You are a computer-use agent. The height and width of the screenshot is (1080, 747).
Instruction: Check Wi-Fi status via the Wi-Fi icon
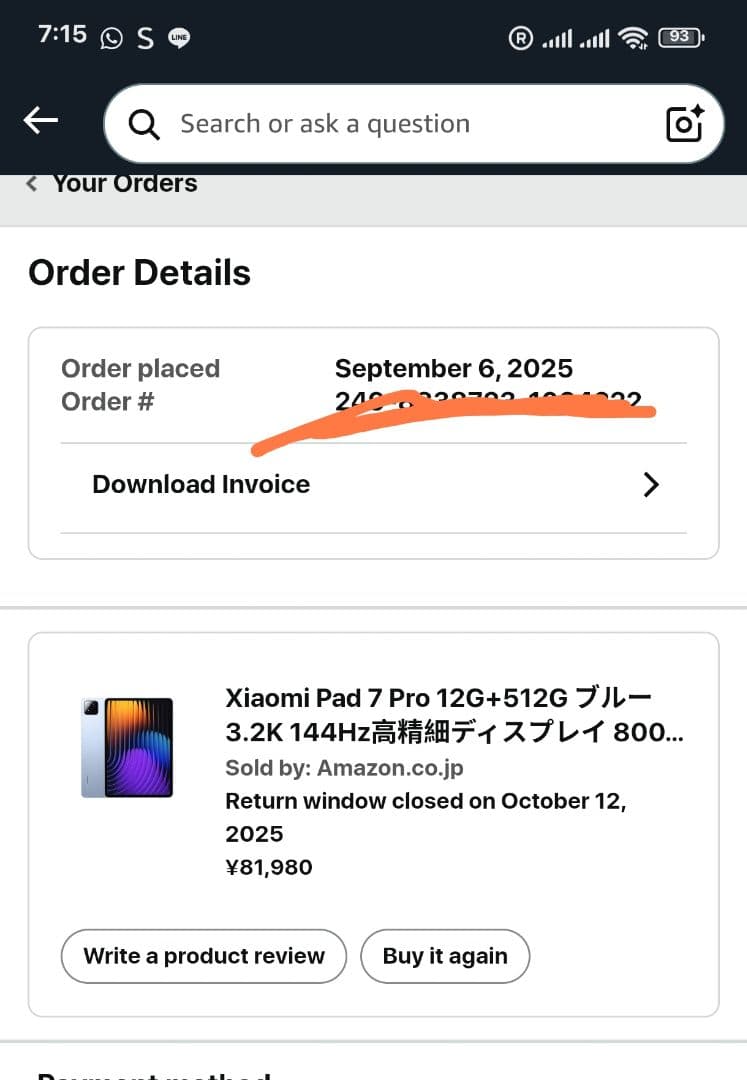tap(633, 37)
